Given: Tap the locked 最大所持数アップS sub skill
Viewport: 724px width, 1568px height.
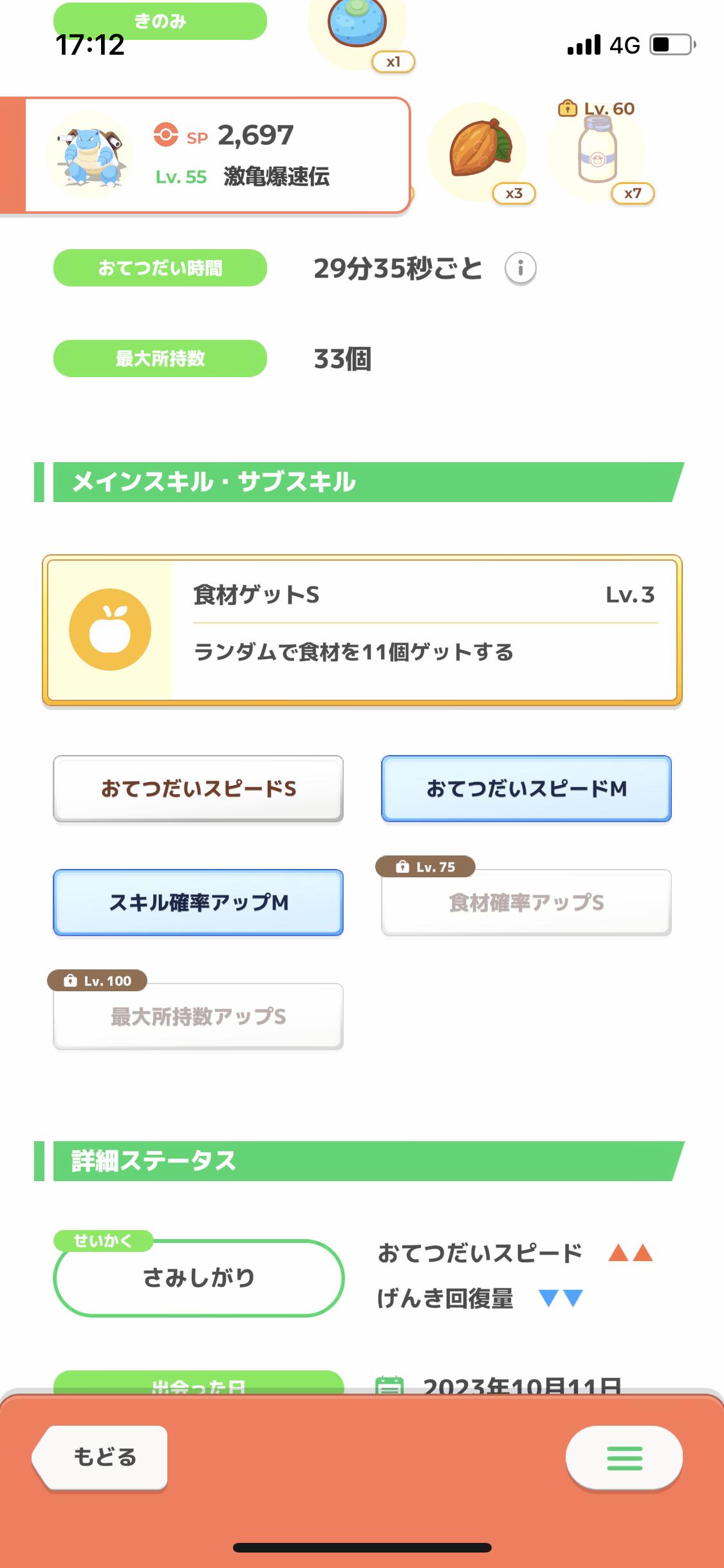Looking at the screenshot, I should [198, 1016].
